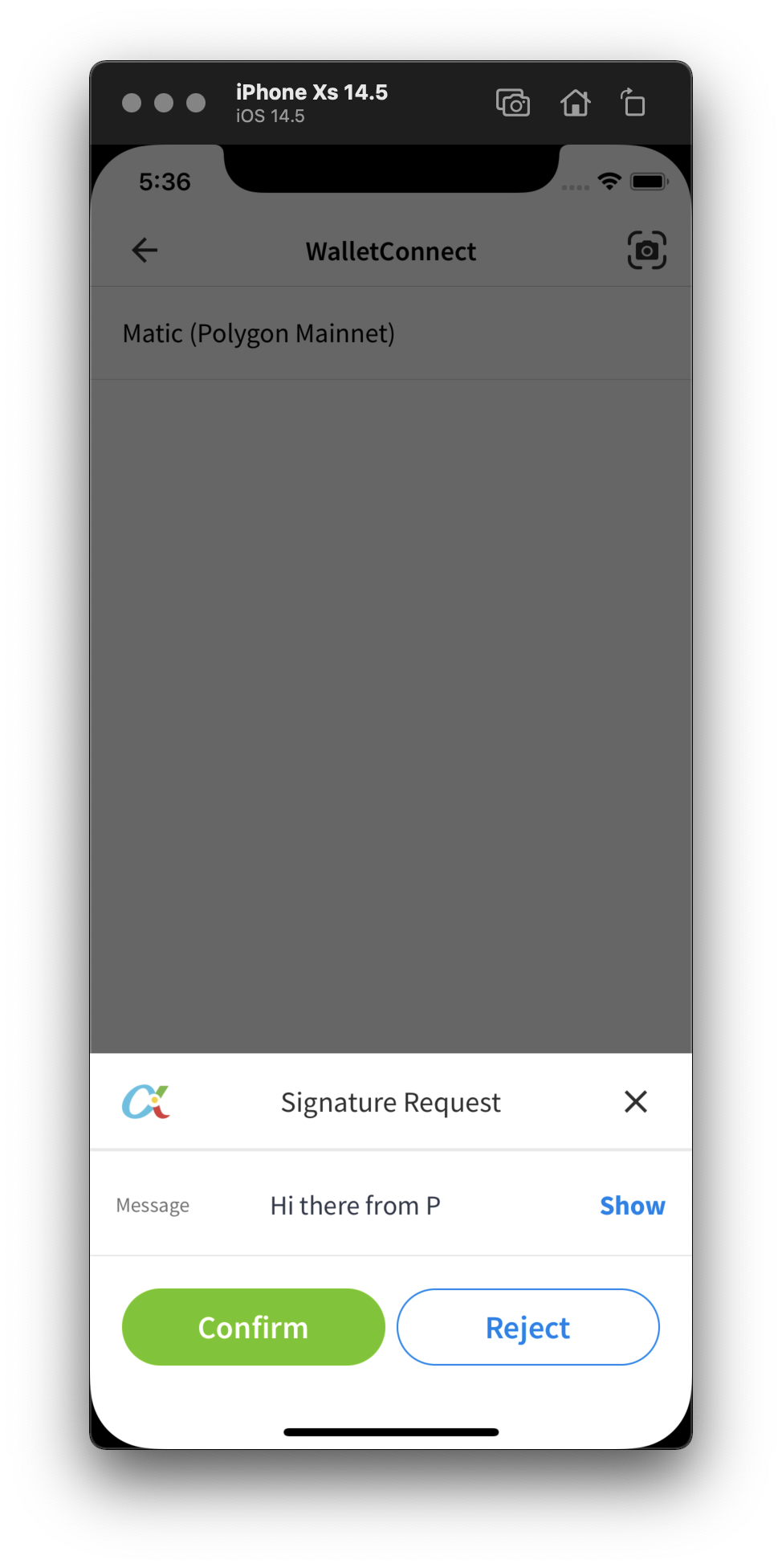Reject the signature request

pyautogui.click(x=527, y=1327)
